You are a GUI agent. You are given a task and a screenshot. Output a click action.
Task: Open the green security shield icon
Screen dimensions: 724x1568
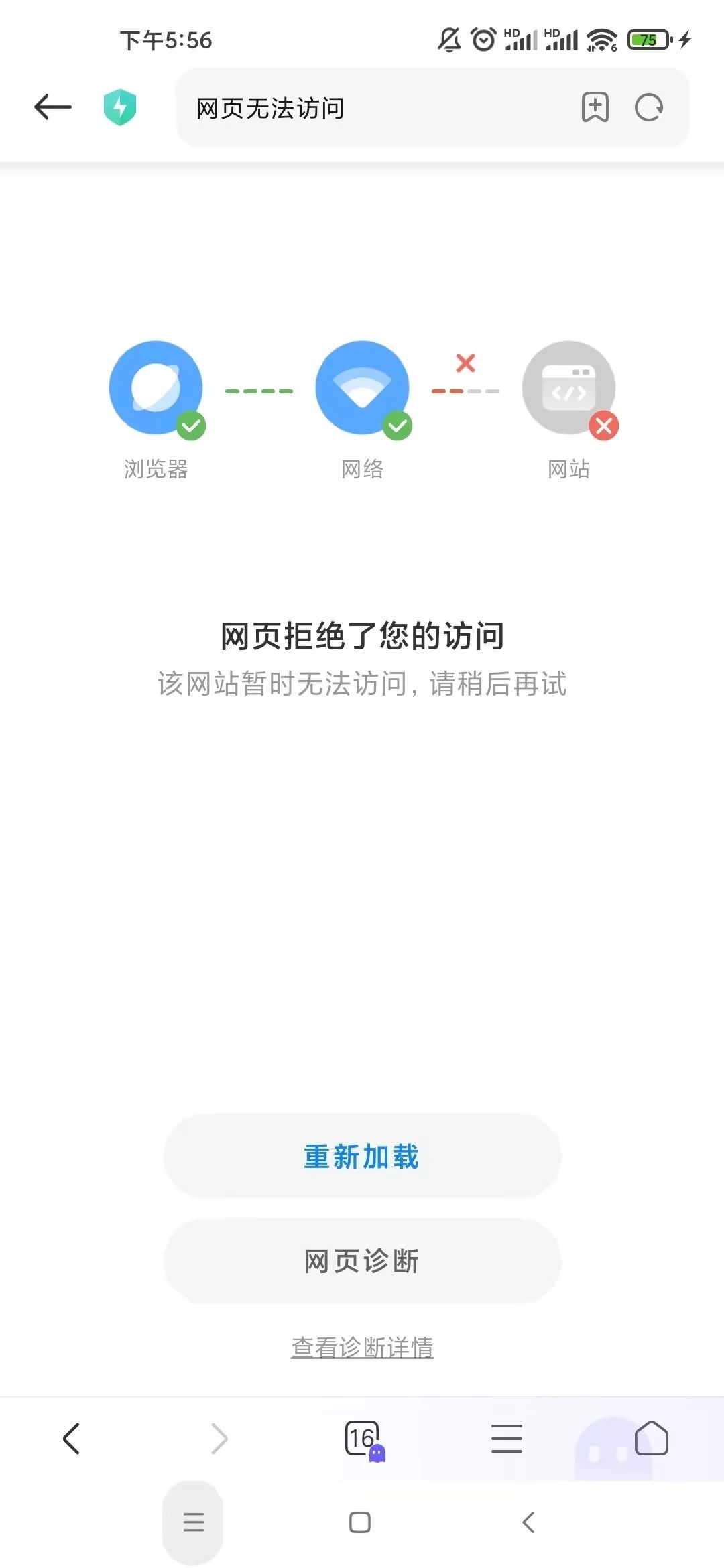coord(120,107)
